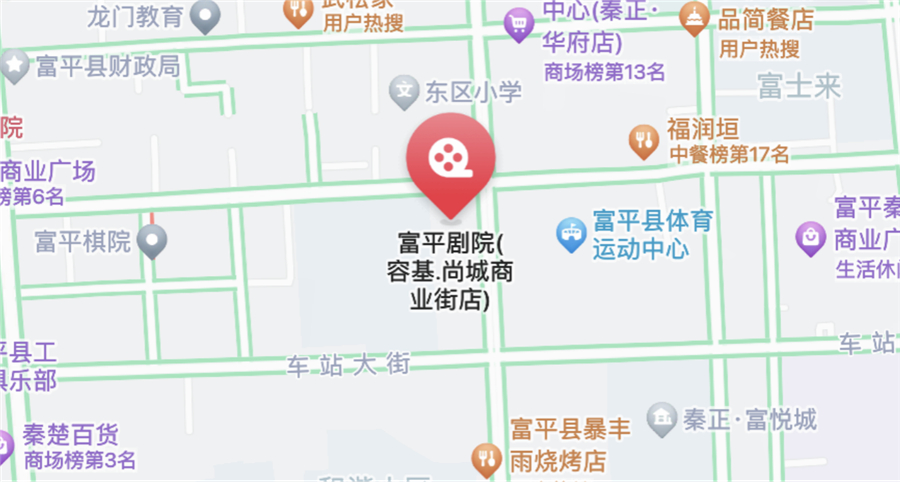Tap the 品简餐店 restaurant marker

(x=693, y=19)
